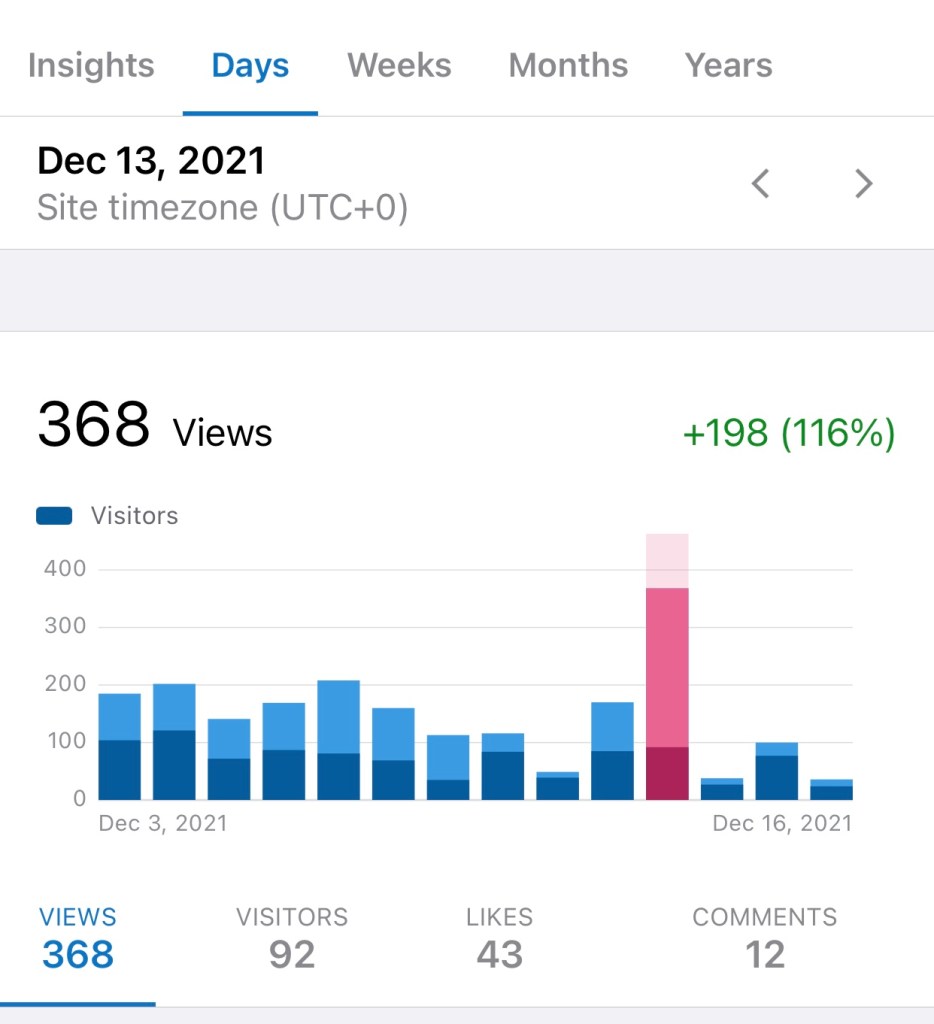
Task: Show the Years tab
Action: pyautogui.click(x=728, y=66)
